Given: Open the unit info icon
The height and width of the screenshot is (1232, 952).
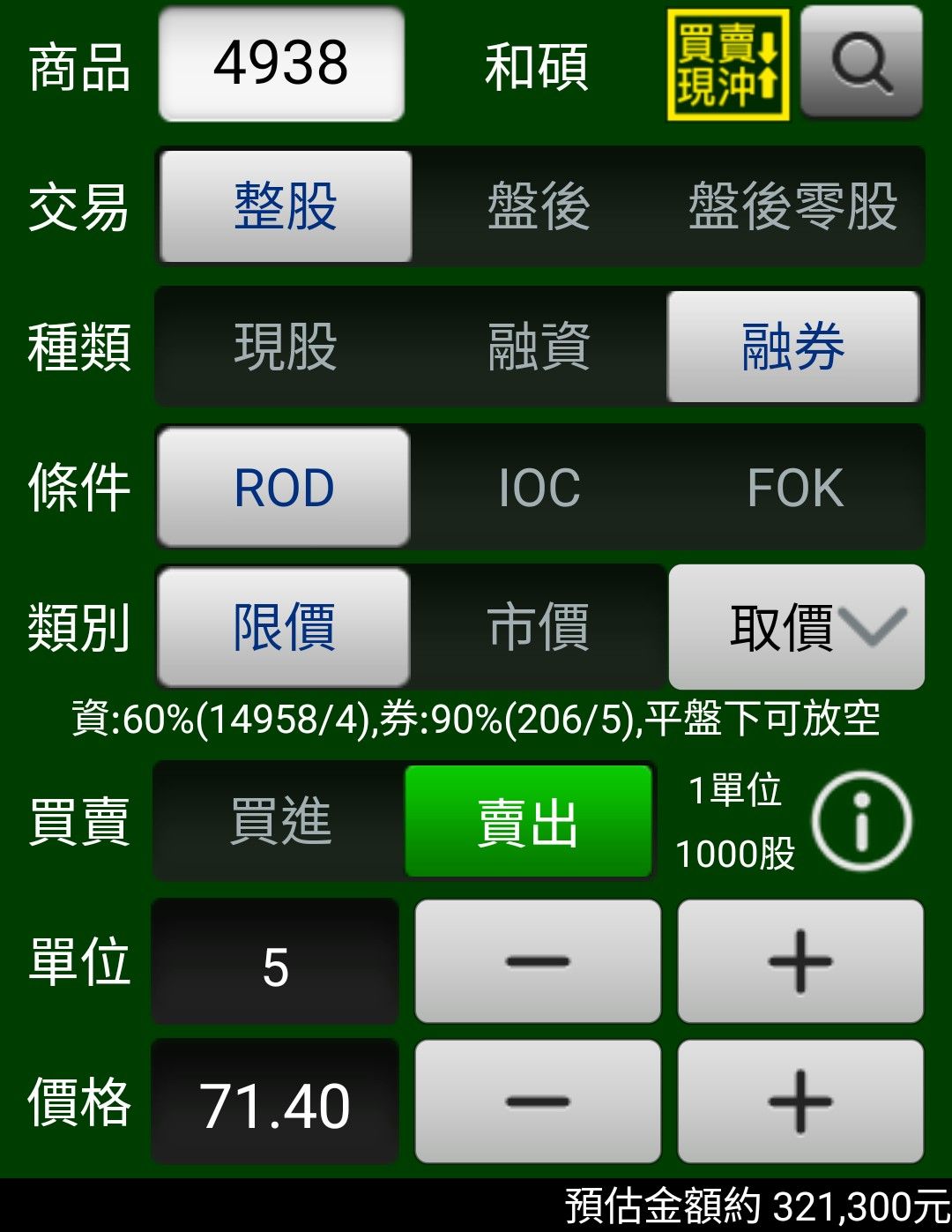Looking at the screenshot, I should (x=861, y=821).
